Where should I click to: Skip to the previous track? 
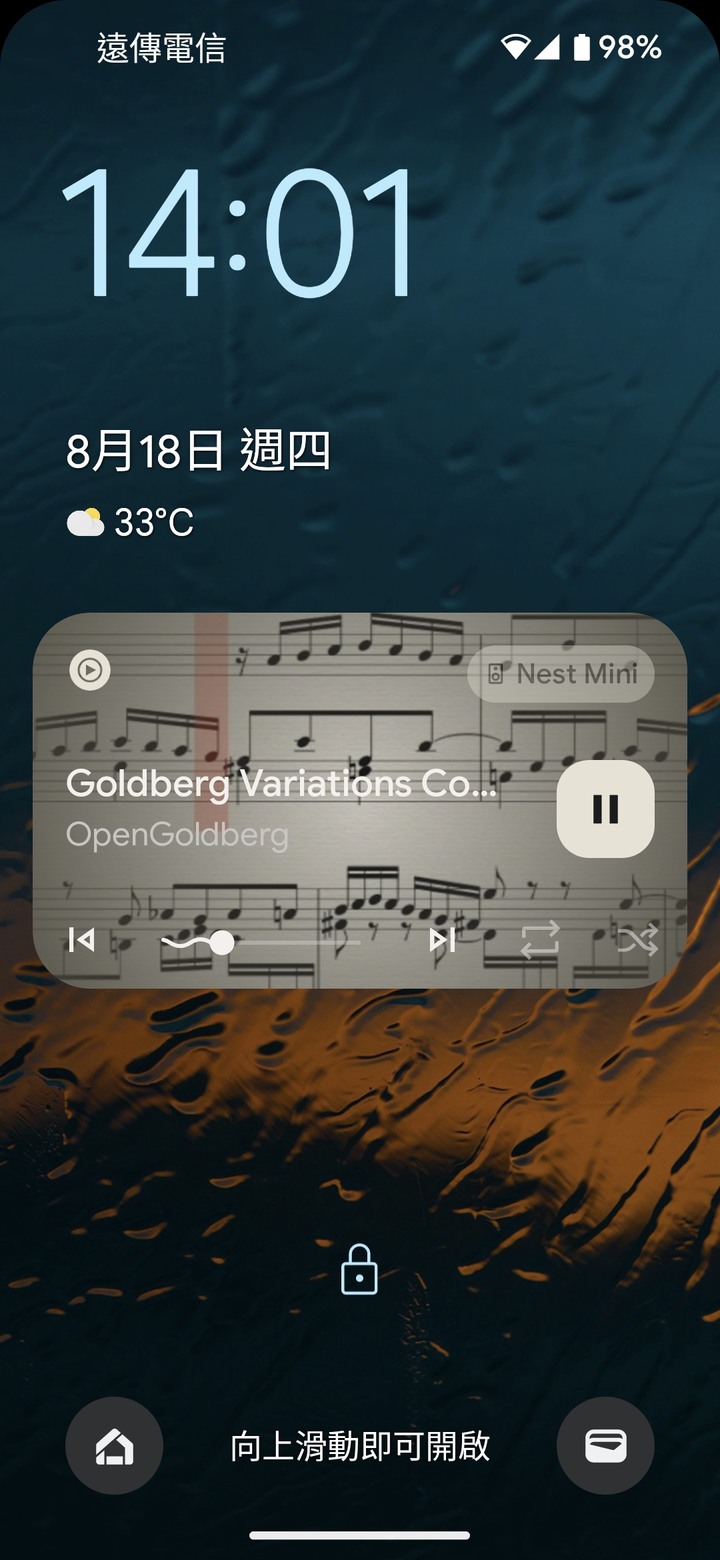(x=82, y=940)
